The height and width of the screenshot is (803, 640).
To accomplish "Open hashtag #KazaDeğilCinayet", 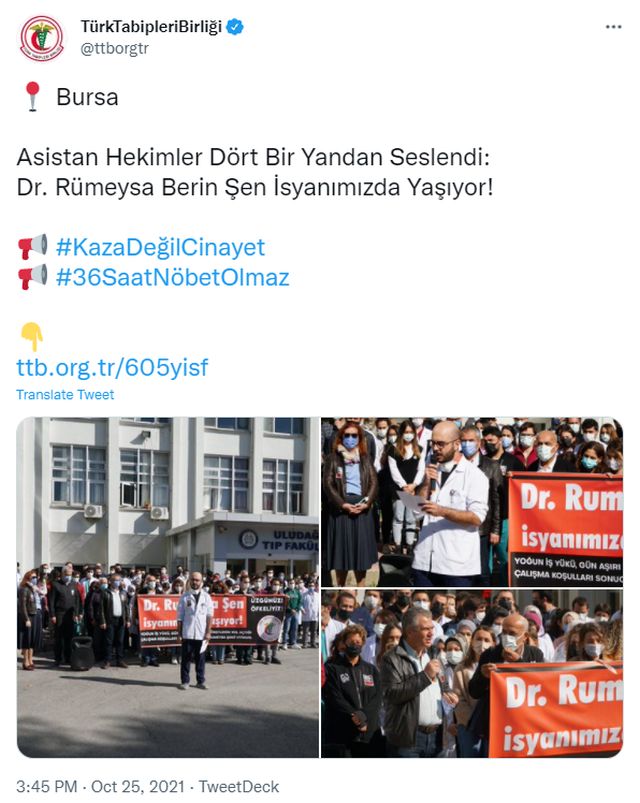I will point(160,247).
